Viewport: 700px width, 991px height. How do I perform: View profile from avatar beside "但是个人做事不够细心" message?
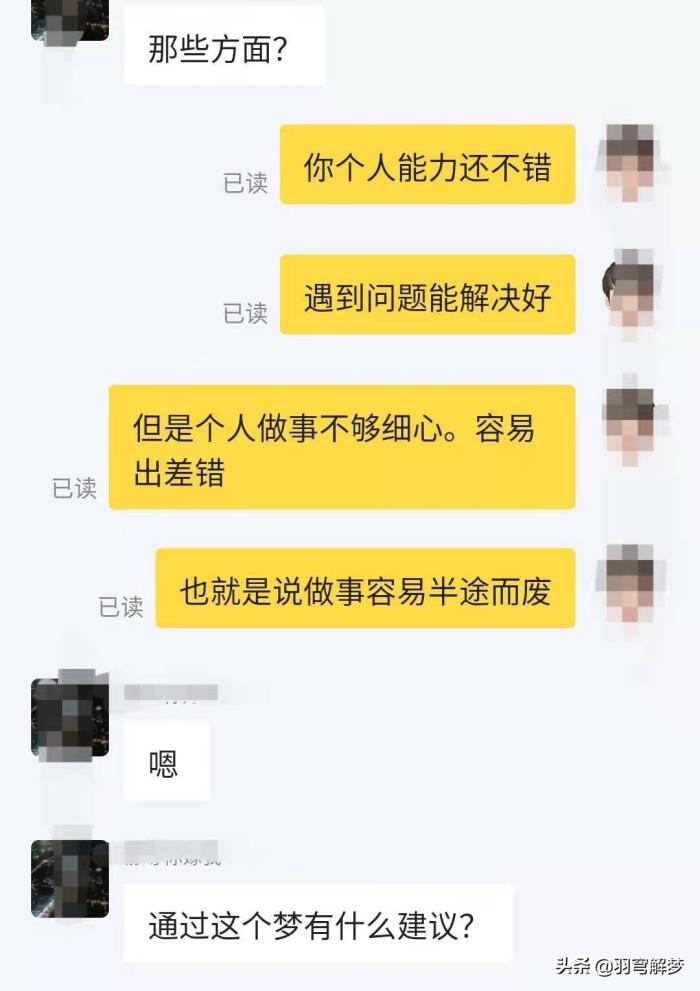point(630,424)
